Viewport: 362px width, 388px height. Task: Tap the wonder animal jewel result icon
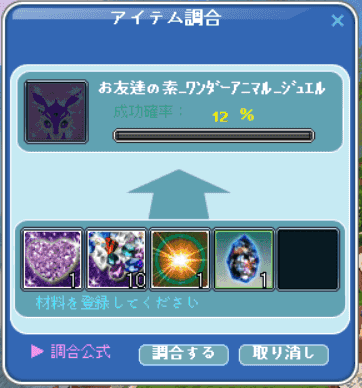56,112
